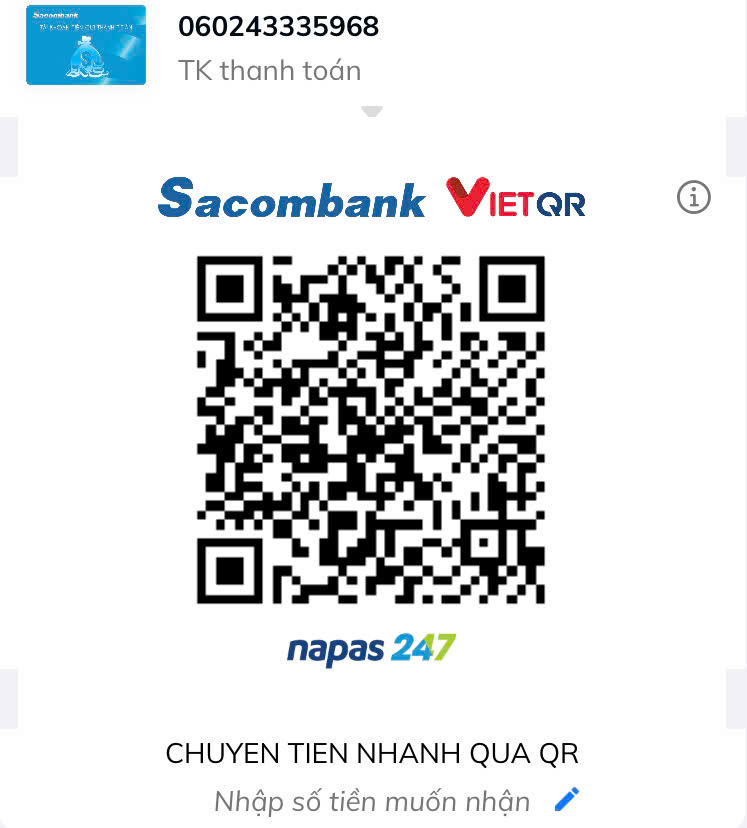This screenshot has width=747, height=828.
Task: Edit the amount to receive
Action: click(x=567, y=799)
